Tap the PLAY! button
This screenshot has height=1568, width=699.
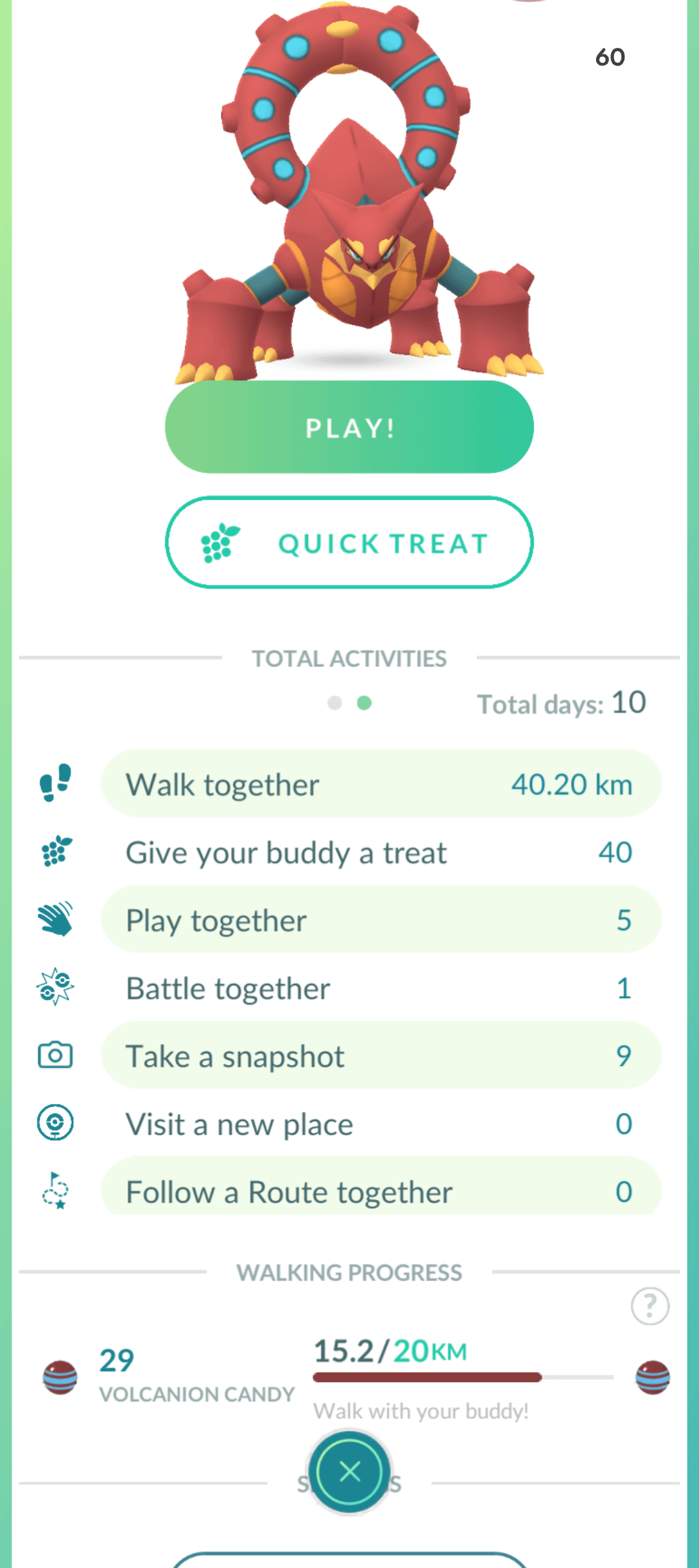[349, 427]
